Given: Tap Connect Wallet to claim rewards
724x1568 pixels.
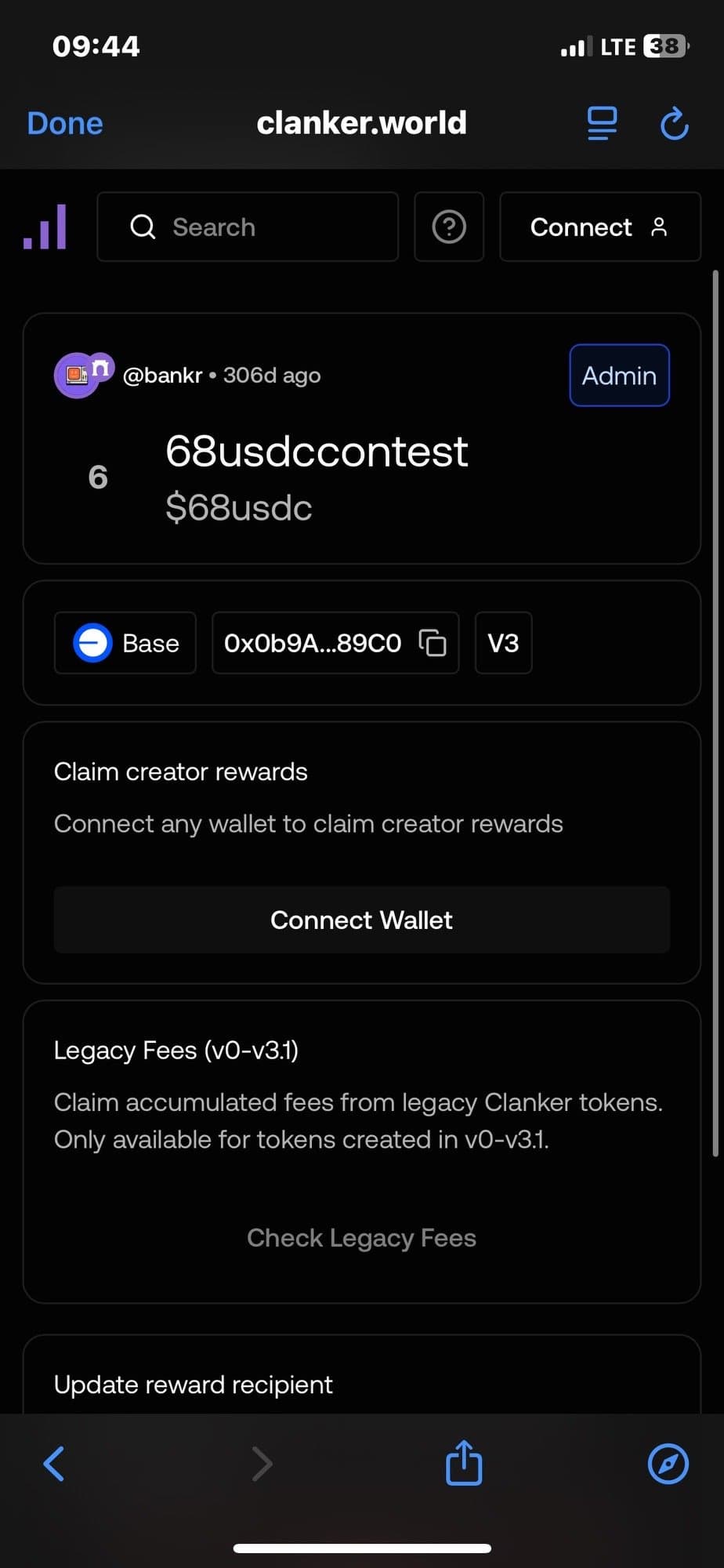Looking at the screenshot, I should [x=361, y=920].
